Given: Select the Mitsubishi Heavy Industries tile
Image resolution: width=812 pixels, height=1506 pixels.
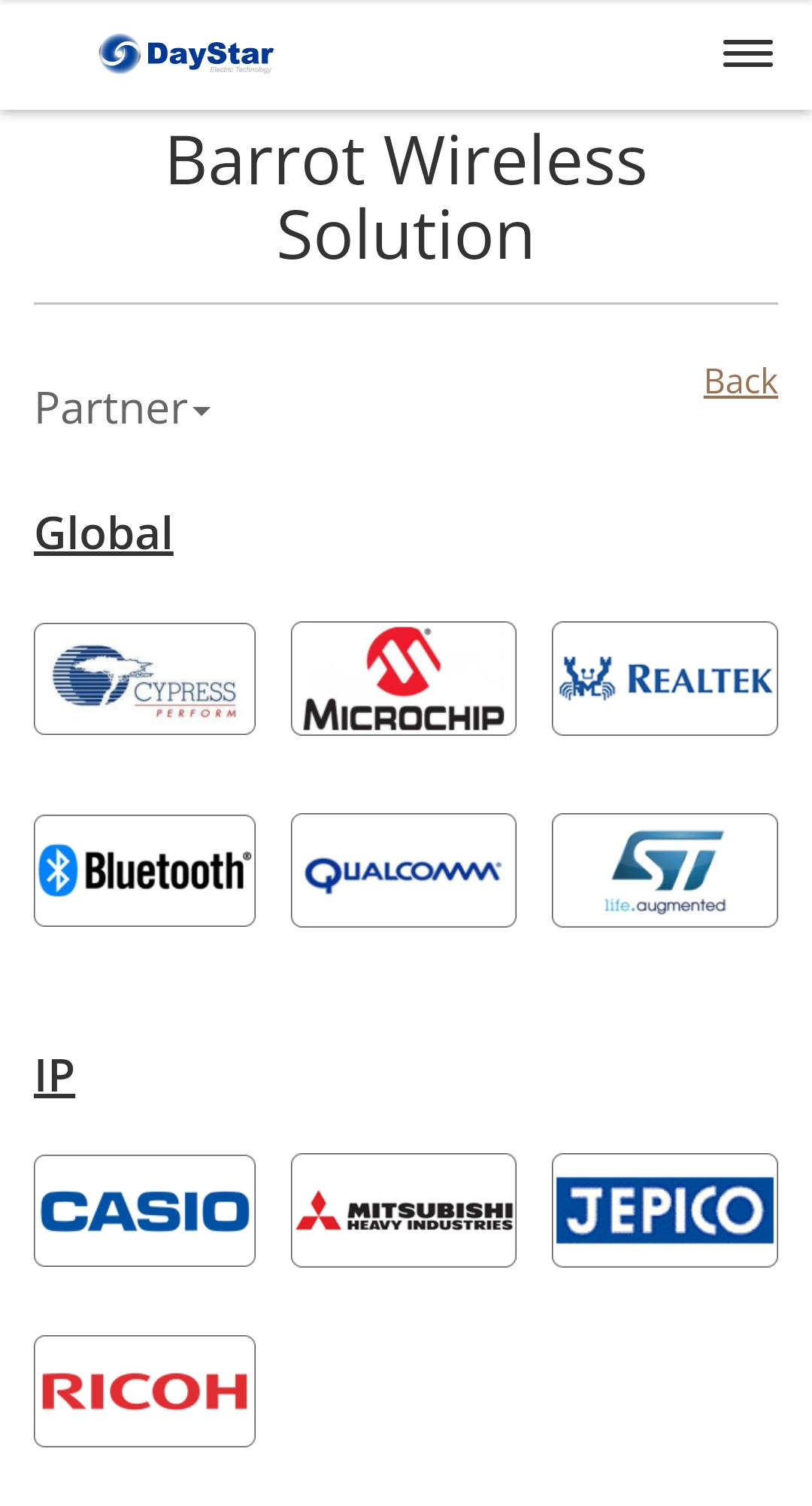Looking at the screenshot, I should 404,1210.
